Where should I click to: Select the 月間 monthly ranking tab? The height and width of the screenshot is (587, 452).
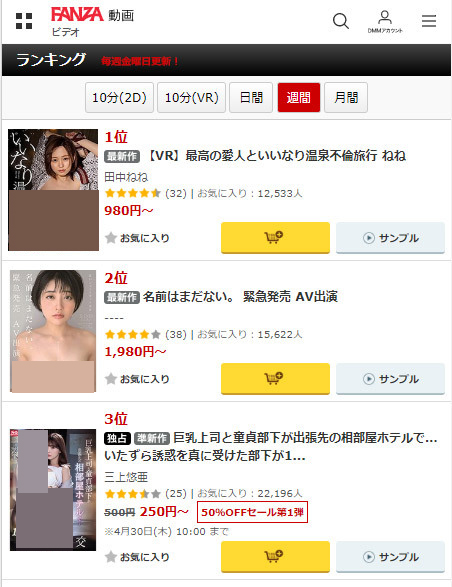(346, 98)
